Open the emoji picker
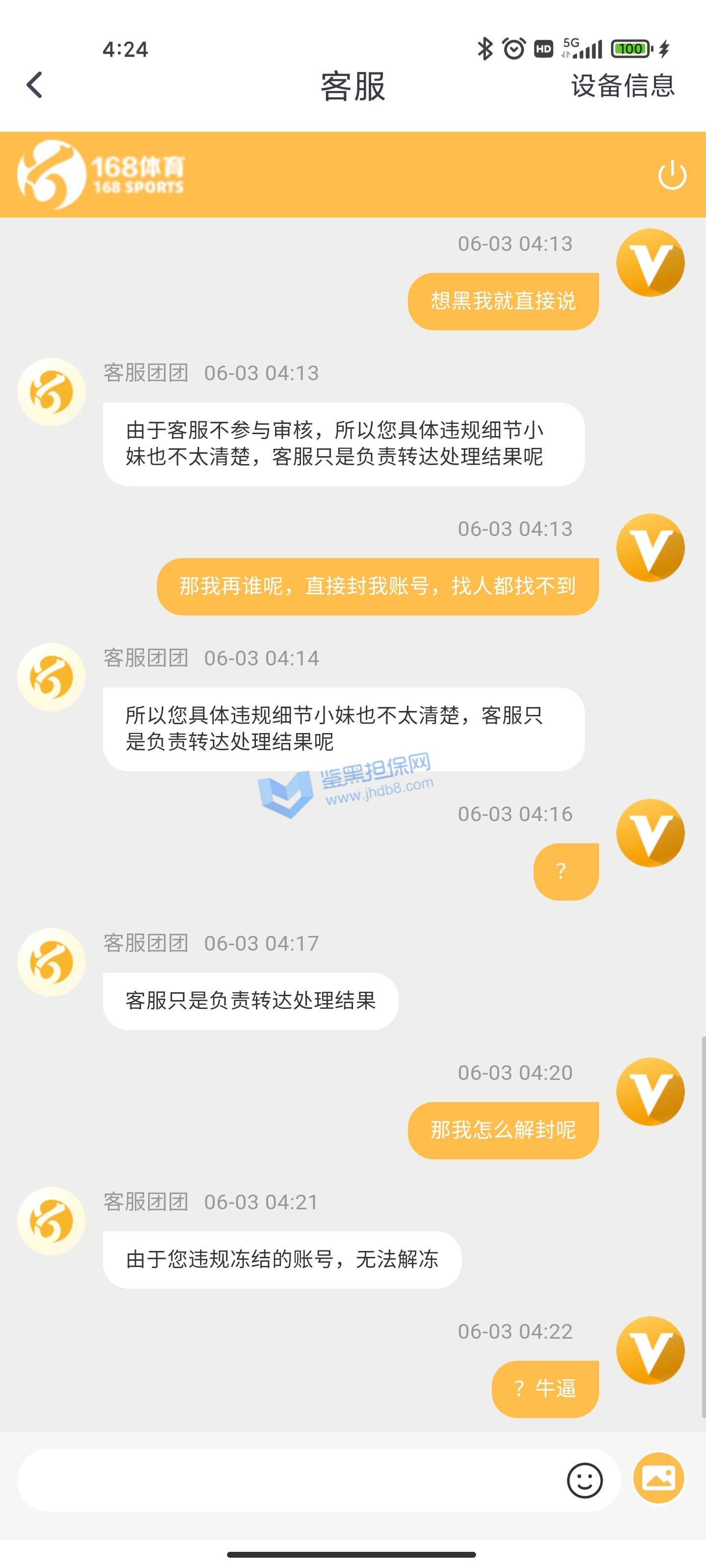Screen dimensions: 706x1568 (x=584, y=1480)
